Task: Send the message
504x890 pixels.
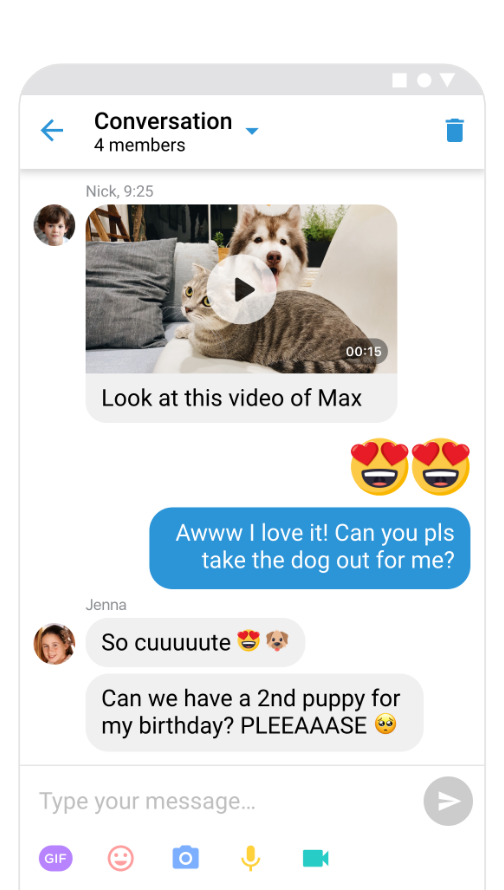Action: (x=448, y=801)
